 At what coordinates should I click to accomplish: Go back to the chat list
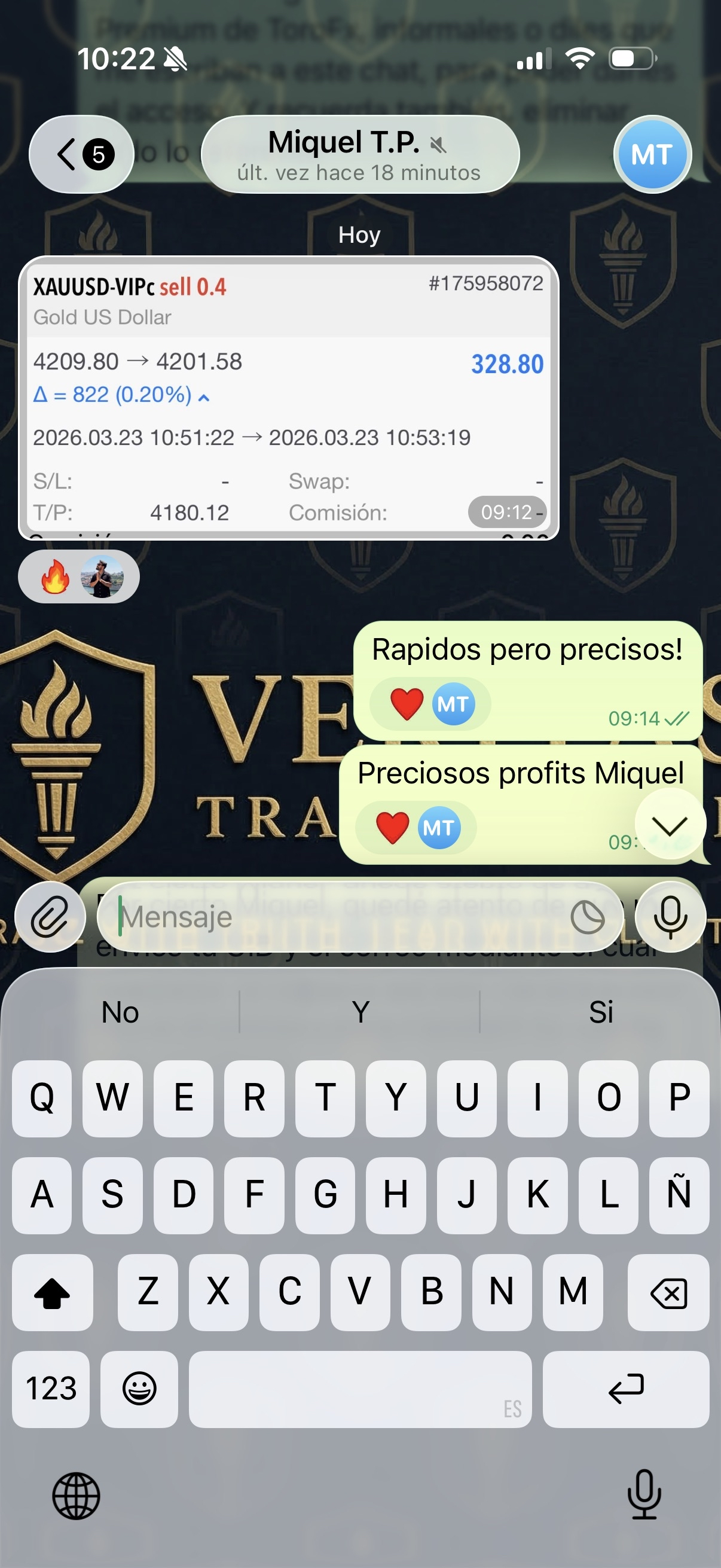pyautogui.click(x=80, y=155)
